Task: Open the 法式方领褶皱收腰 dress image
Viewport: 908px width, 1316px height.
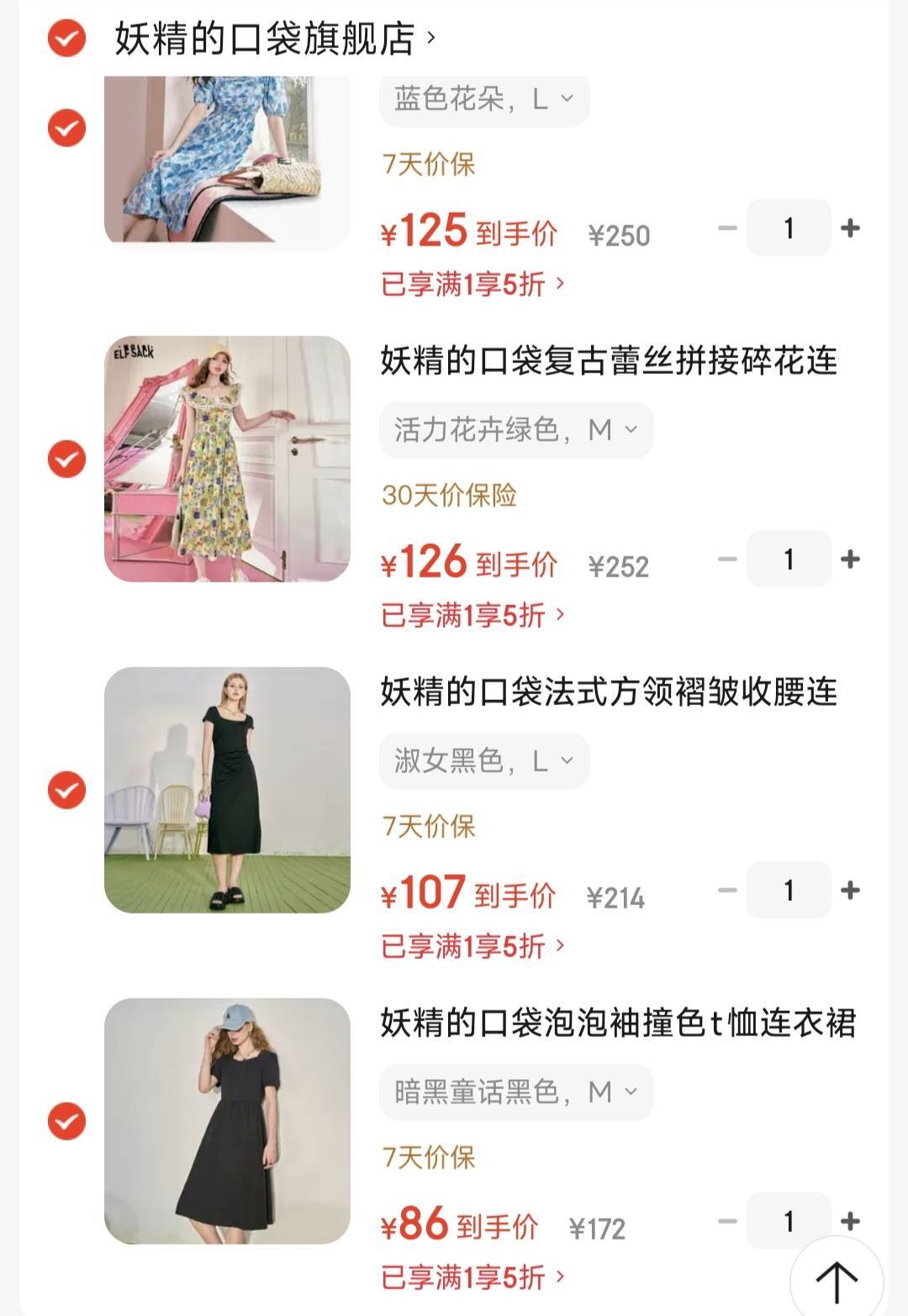Action: point(227,790)
